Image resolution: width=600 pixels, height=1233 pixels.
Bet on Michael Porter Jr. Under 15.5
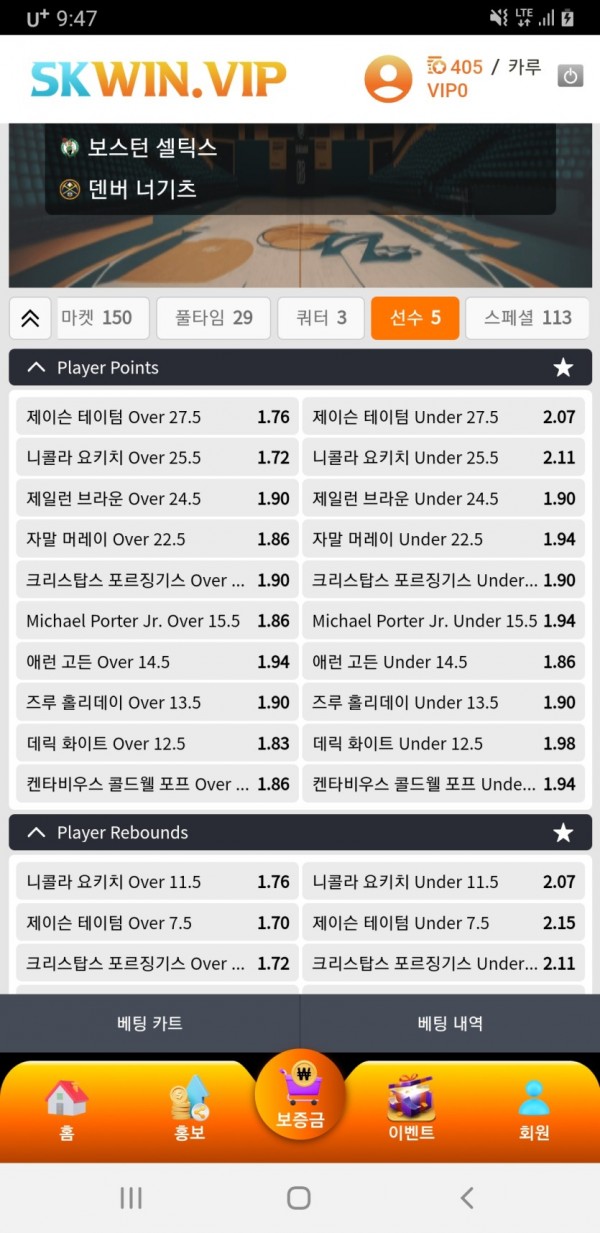coord(443,621)
